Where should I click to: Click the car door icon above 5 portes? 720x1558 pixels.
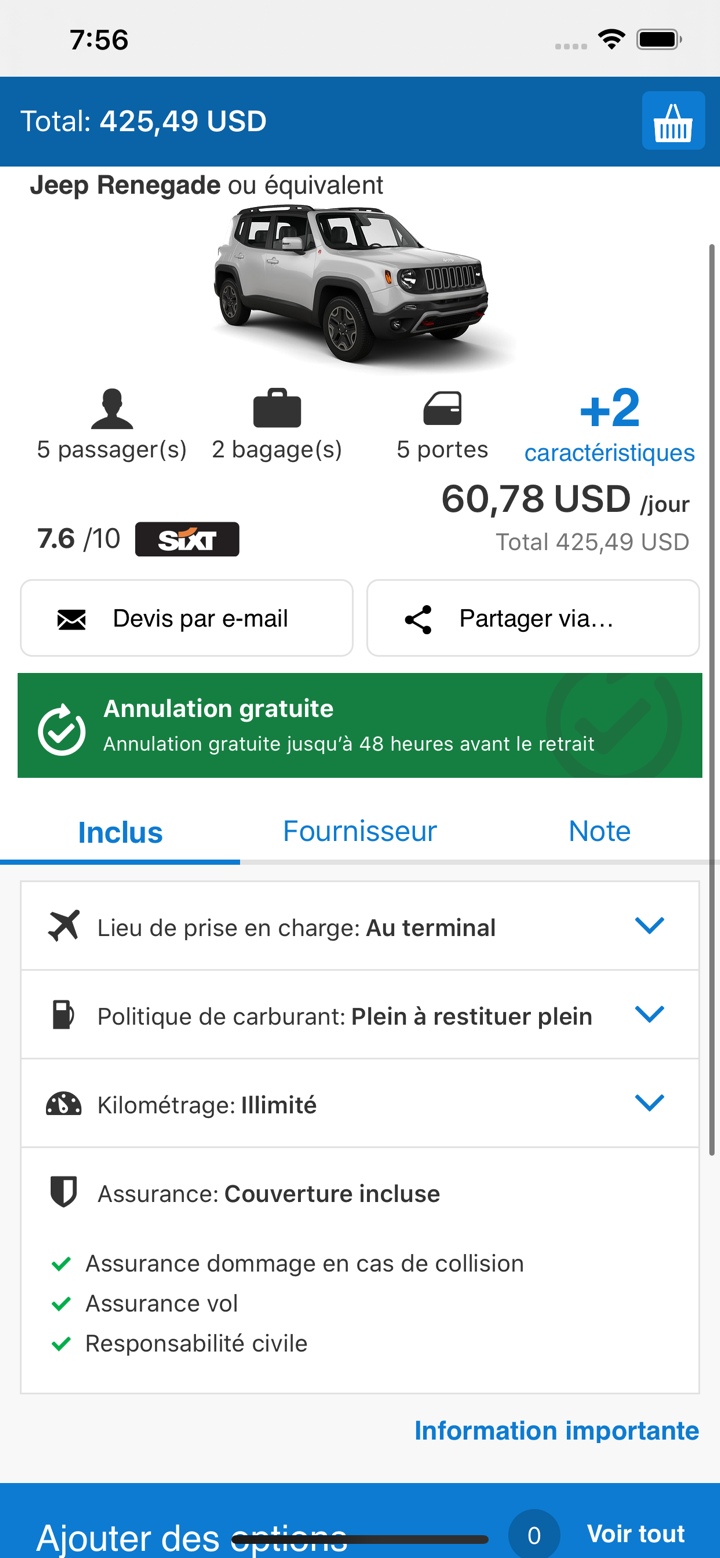tap(442, 408)
